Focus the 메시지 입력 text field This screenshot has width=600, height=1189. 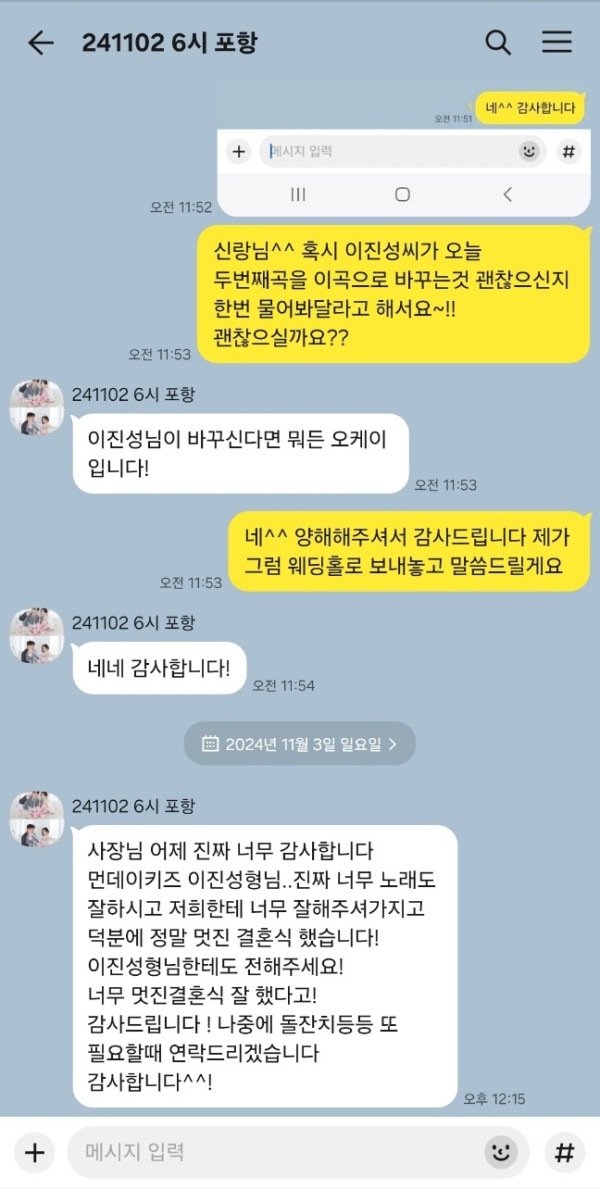click(x=270, y=1152)
